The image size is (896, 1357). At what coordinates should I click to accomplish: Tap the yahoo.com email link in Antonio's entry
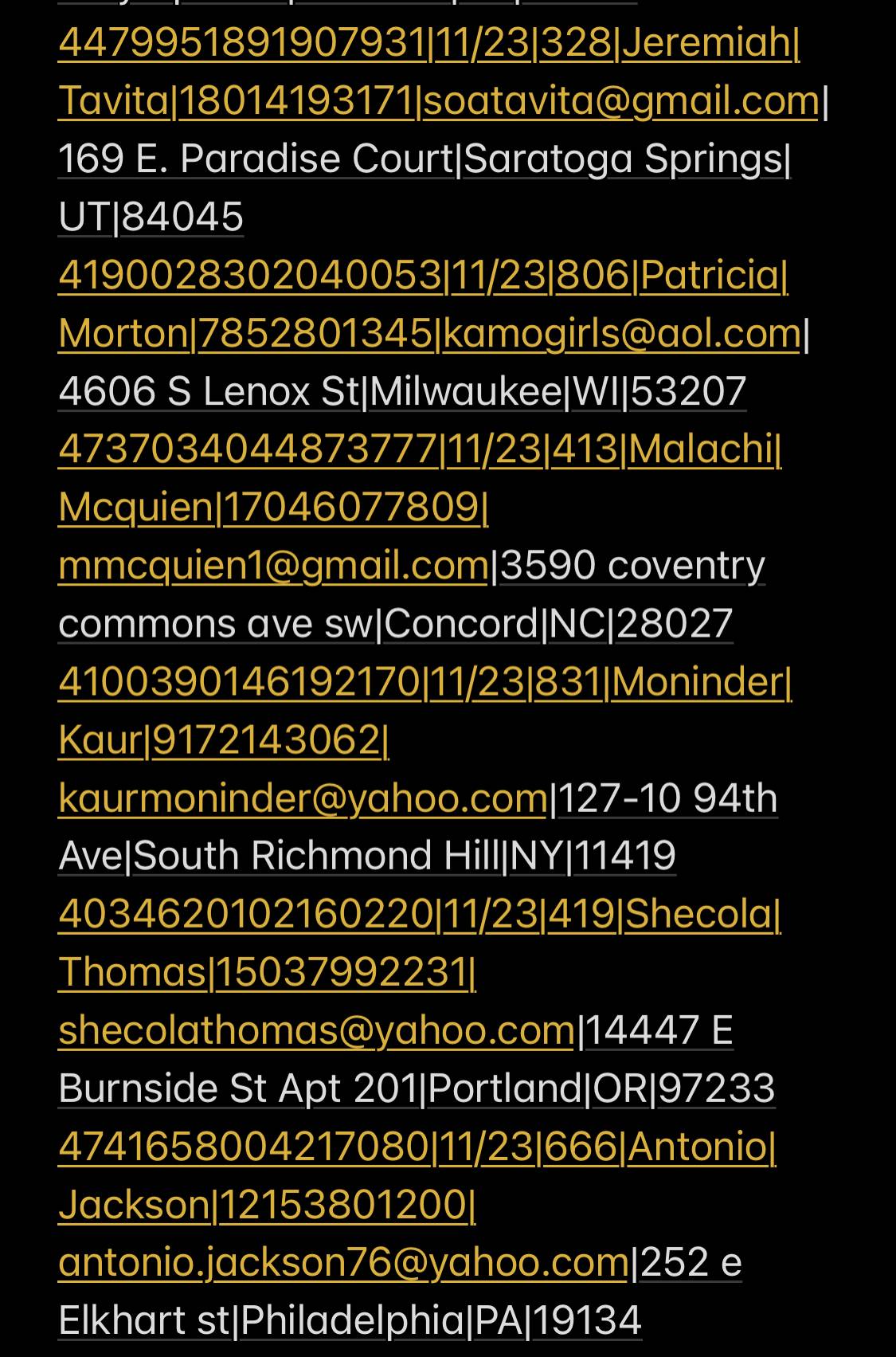coord(343,1263)
